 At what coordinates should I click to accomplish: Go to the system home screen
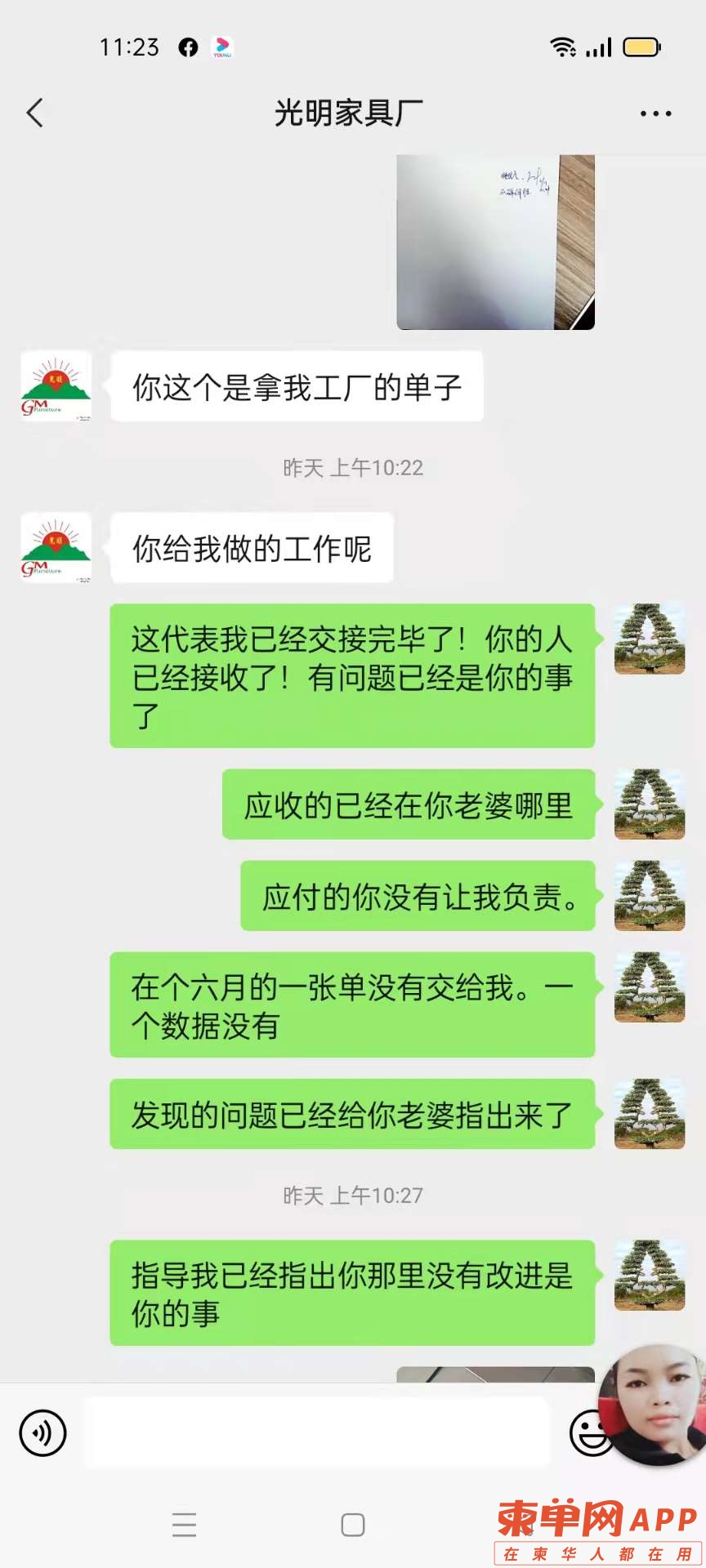(x=353, y=1524)
